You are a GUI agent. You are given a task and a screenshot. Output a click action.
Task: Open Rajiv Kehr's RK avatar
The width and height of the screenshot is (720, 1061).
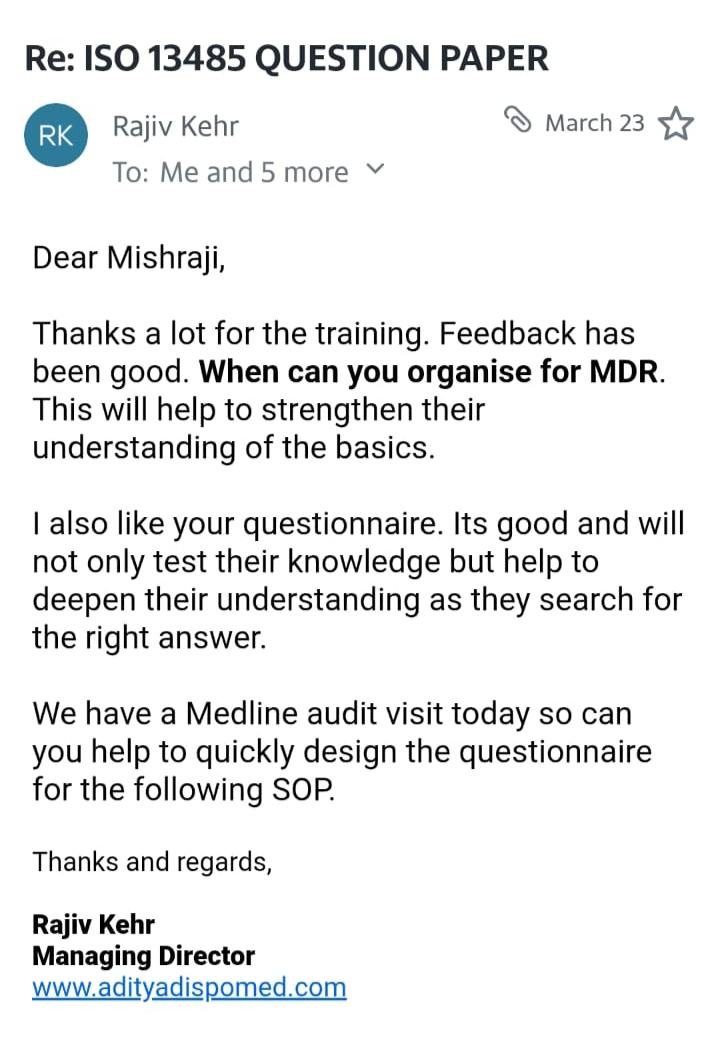click(56, 137)
